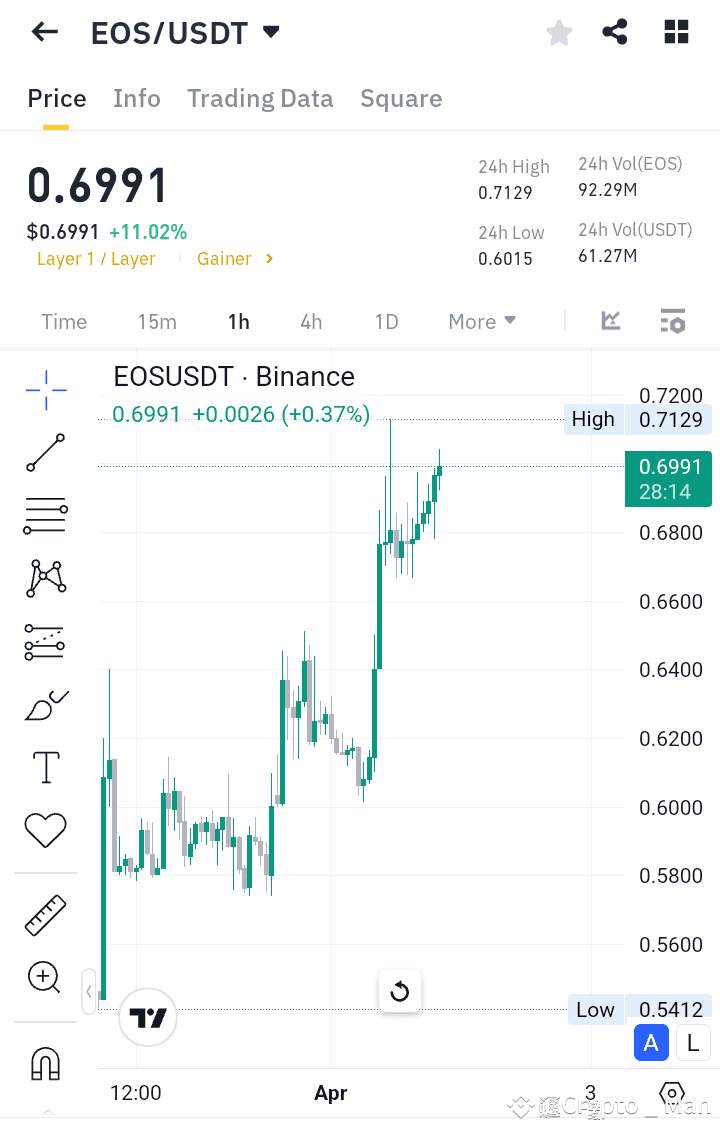Open the heart emoji drawing tool
The height and width of the screenshot is (1128, 720).
(44, 830)
